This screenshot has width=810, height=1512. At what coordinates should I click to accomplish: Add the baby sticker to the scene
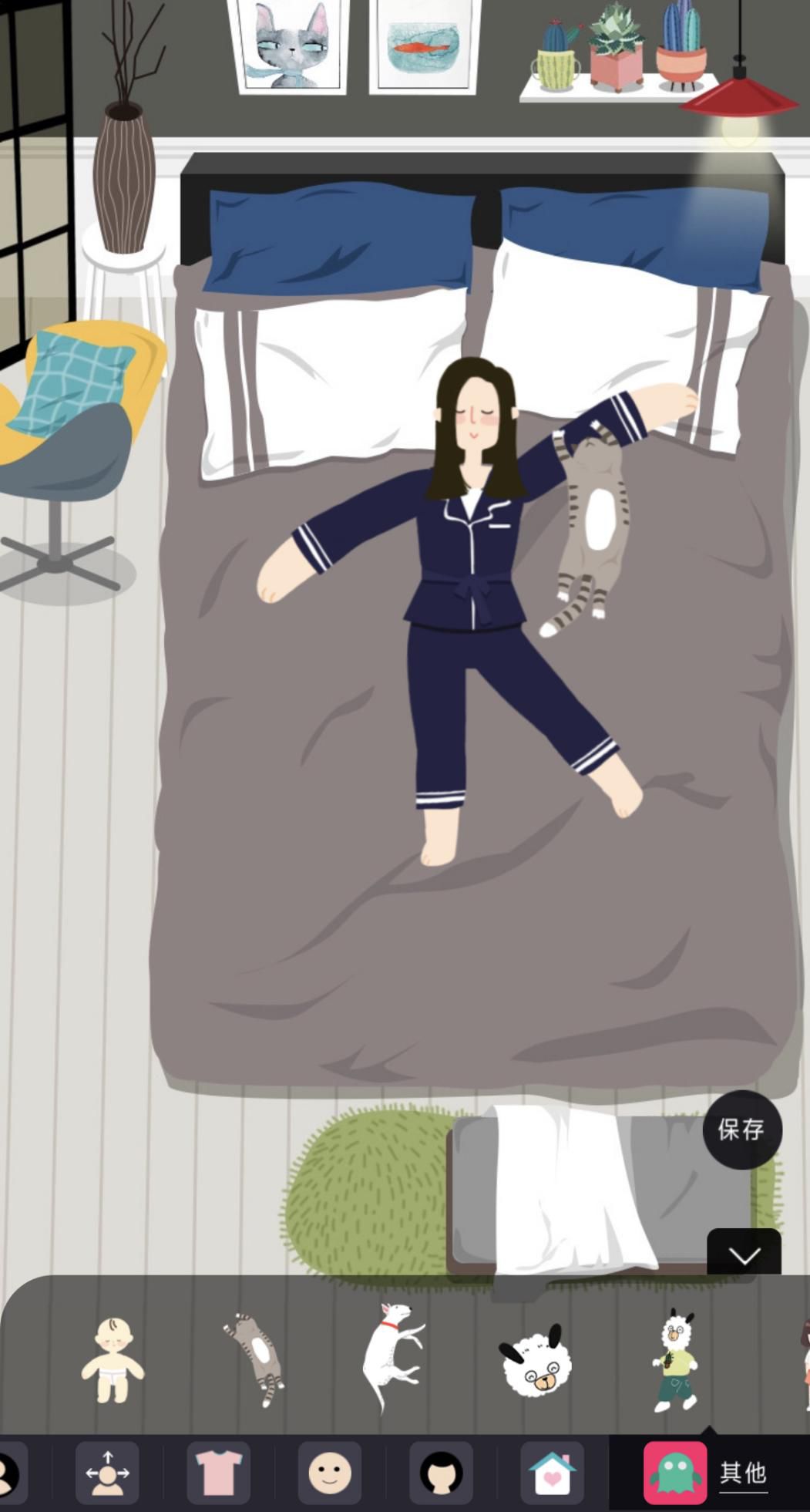click(112, 1360)
